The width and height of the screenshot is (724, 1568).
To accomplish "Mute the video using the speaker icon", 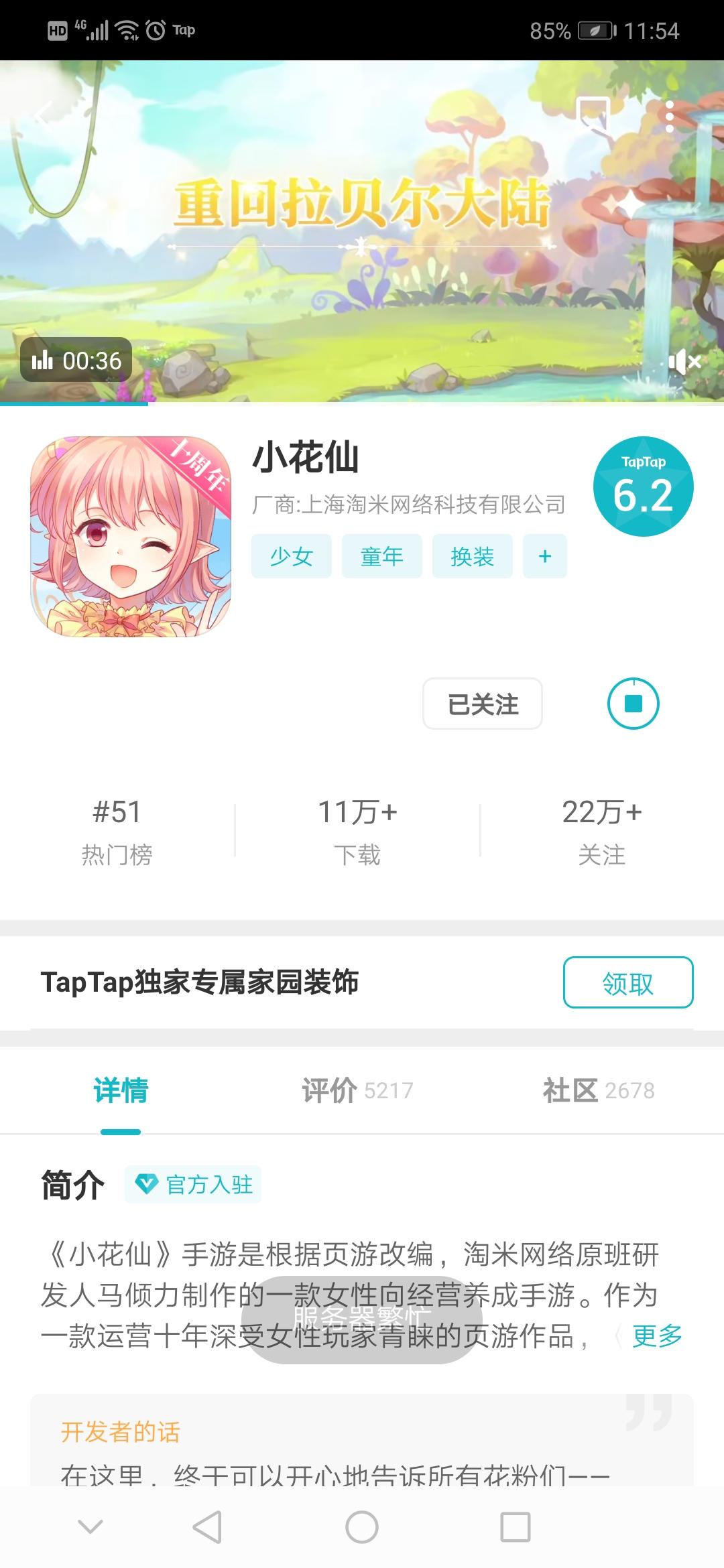I will (x=685, y=362).
